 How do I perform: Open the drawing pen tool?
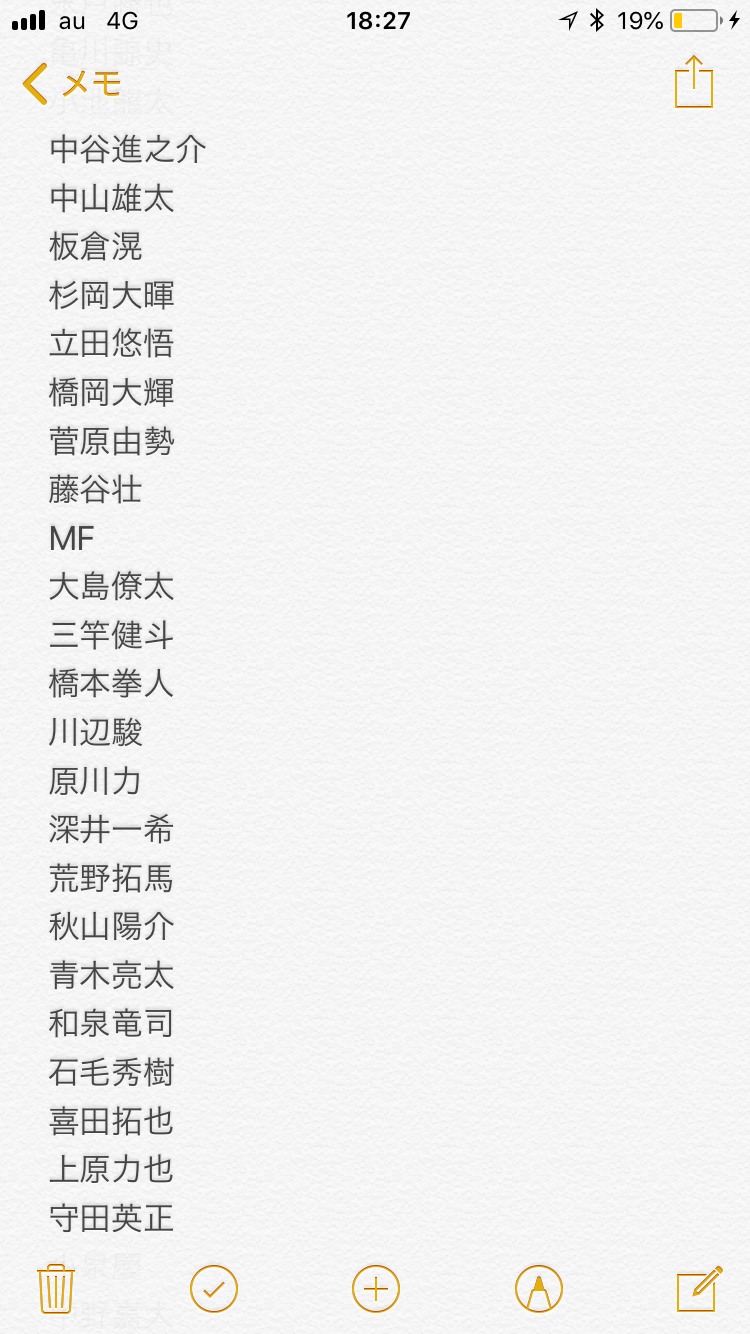539,1288
